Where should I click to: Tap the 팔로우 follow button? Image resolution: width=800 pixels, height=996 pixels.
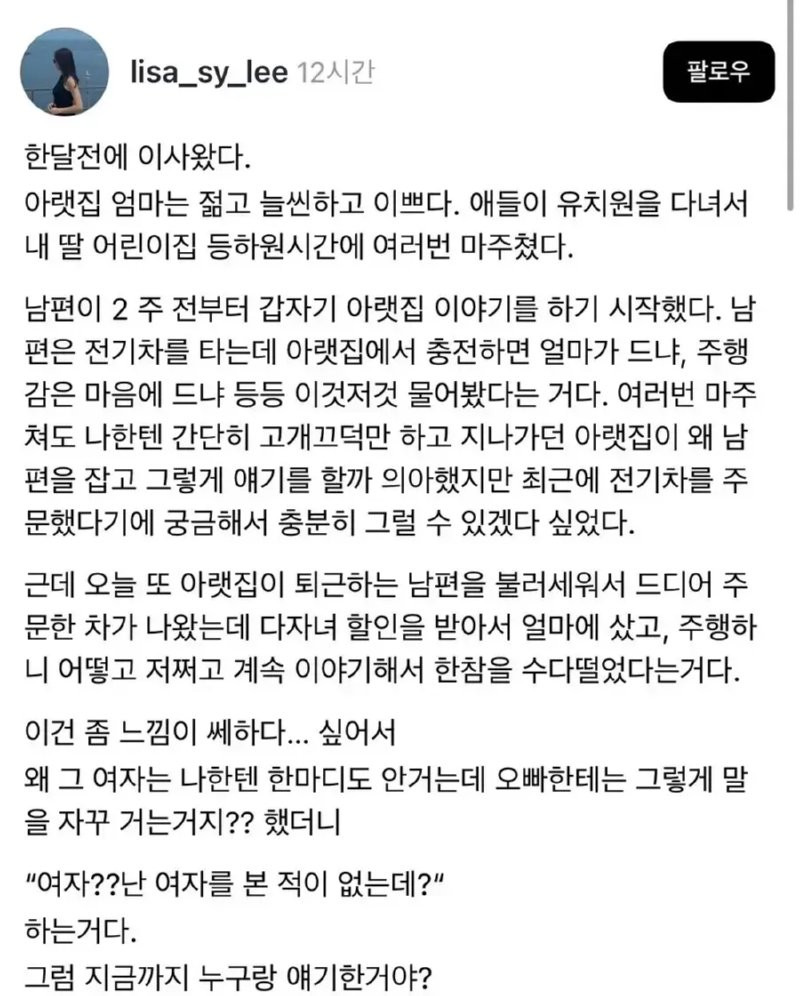(719, 71)
